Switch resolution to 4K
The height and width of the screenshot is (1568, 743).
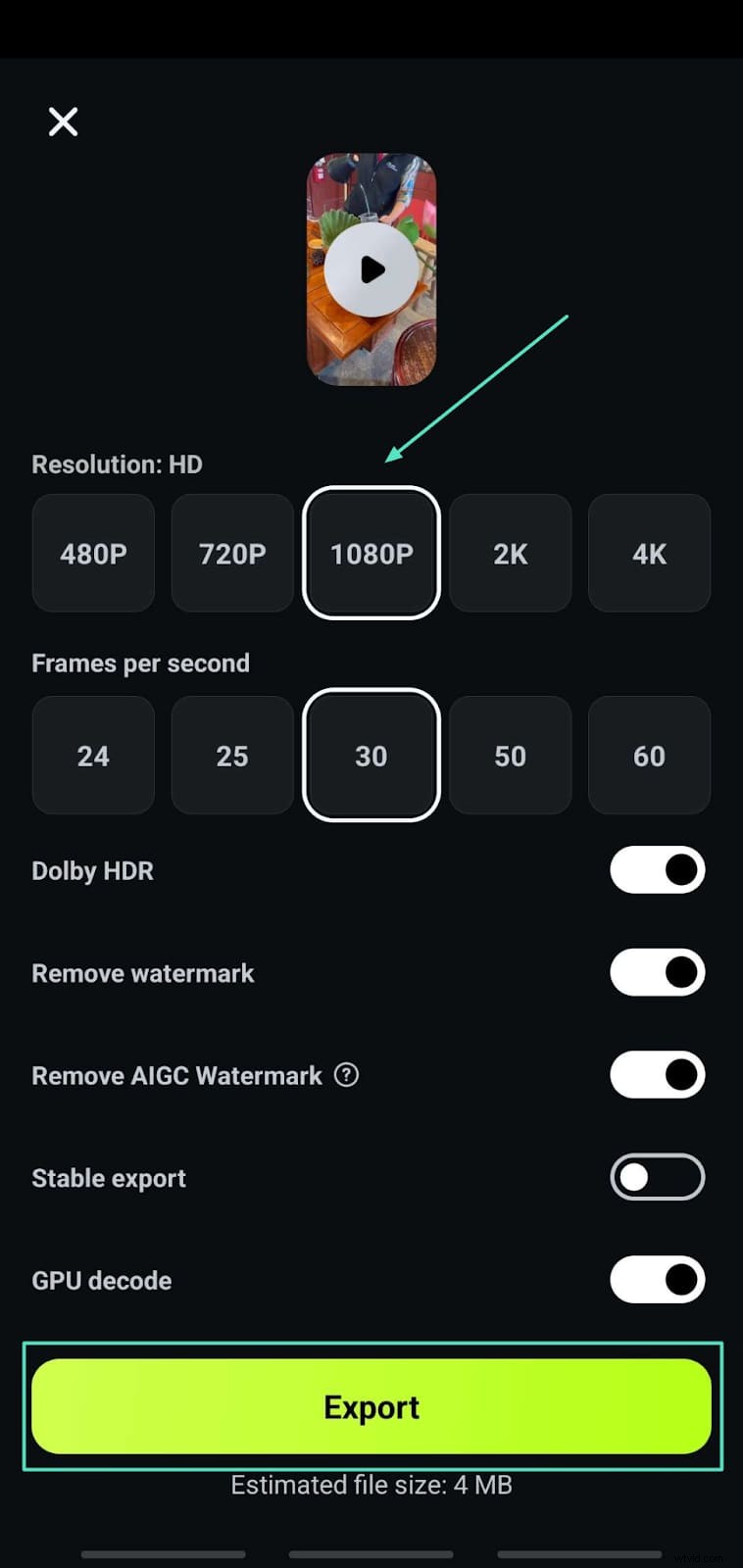(x=649, y=554)
